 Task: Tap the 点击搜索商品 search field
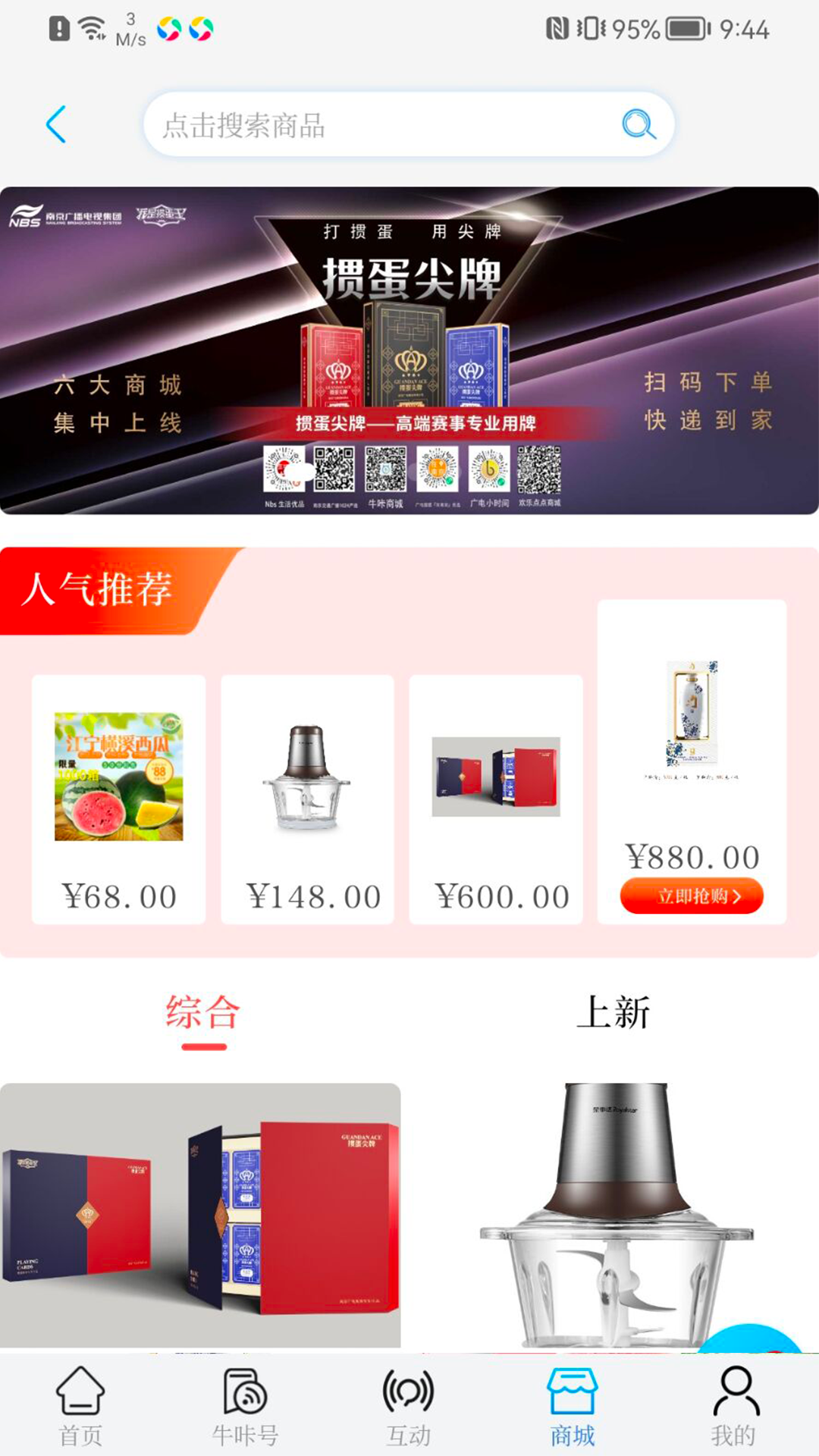coord(341,125)
